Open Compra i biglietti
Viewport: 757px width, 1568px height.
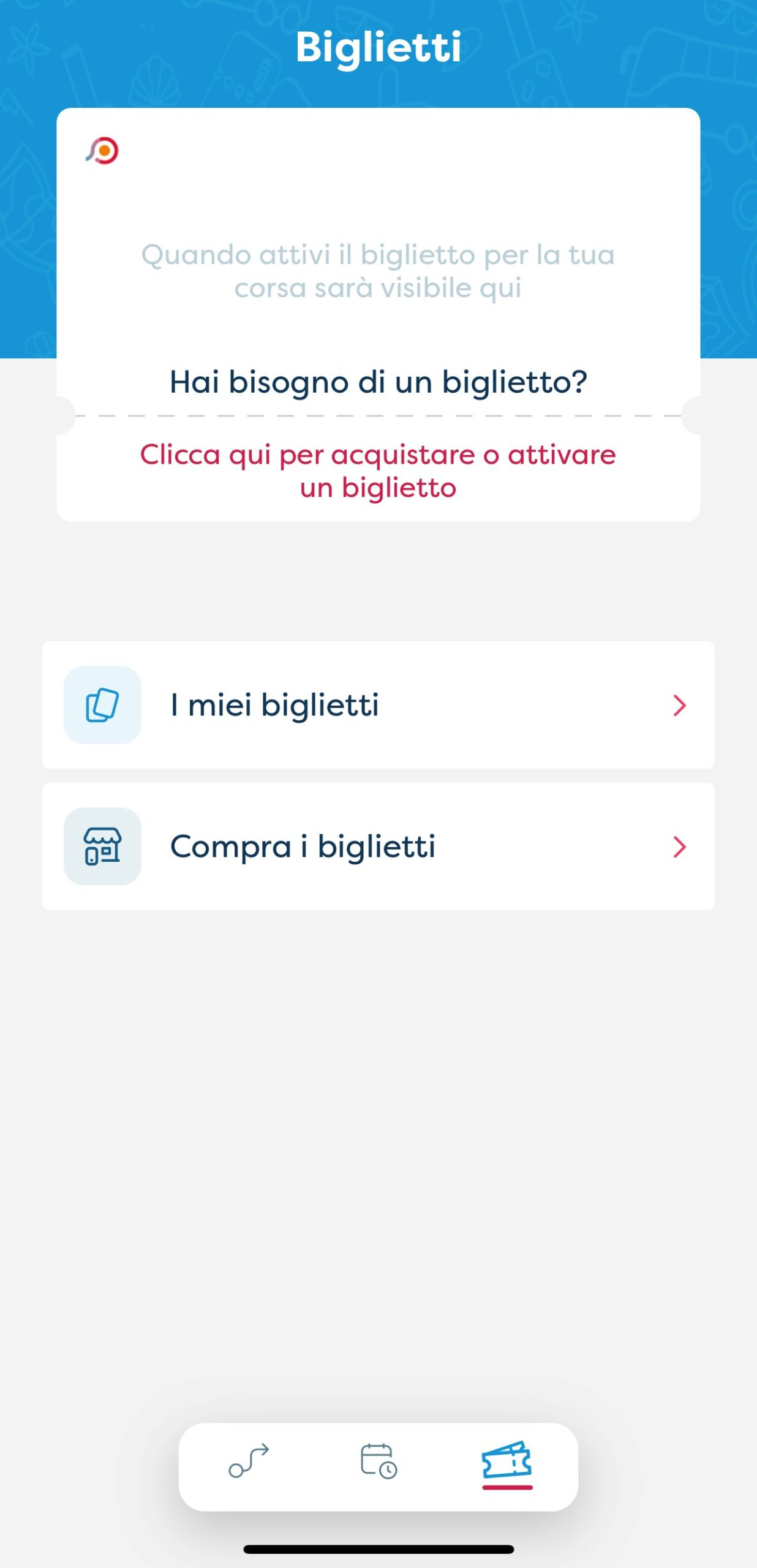378,846
